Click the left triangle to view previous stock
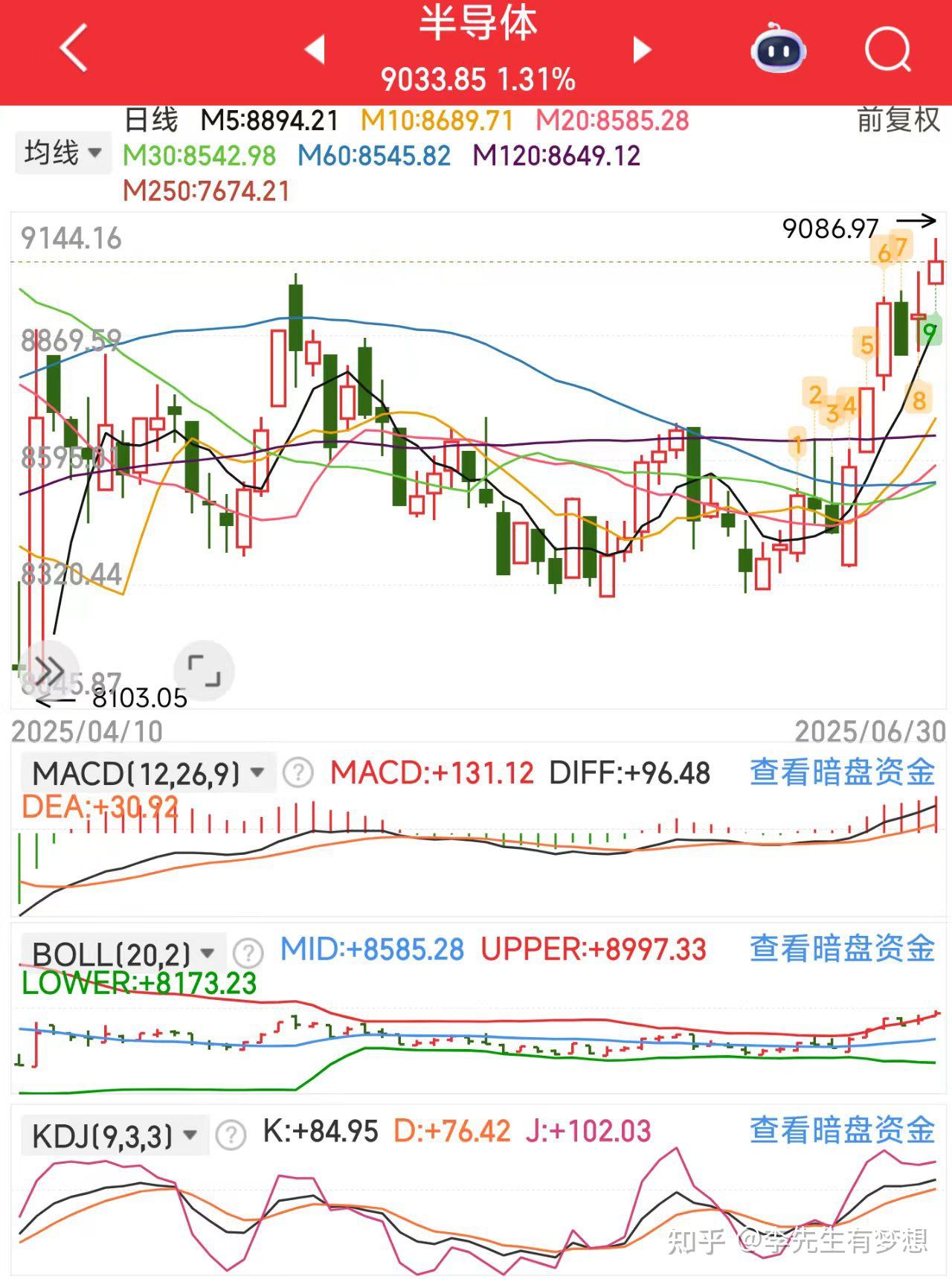952x1279 pixels. [315, 51]
